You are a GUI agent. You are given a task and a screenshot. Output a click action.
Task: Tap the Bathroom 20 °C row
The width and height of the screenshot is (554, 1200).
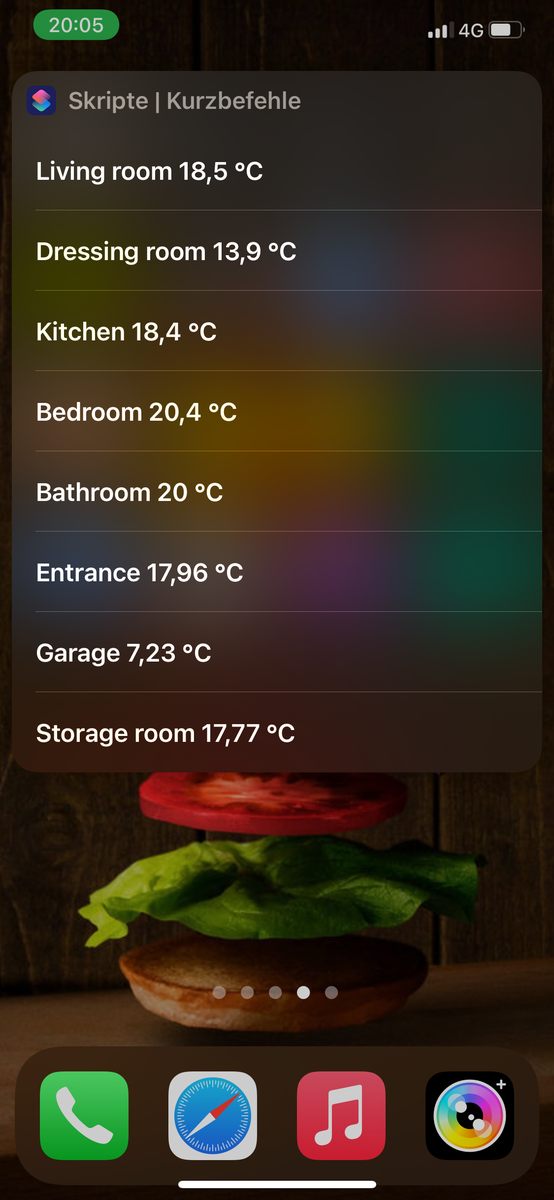[277, 491]
